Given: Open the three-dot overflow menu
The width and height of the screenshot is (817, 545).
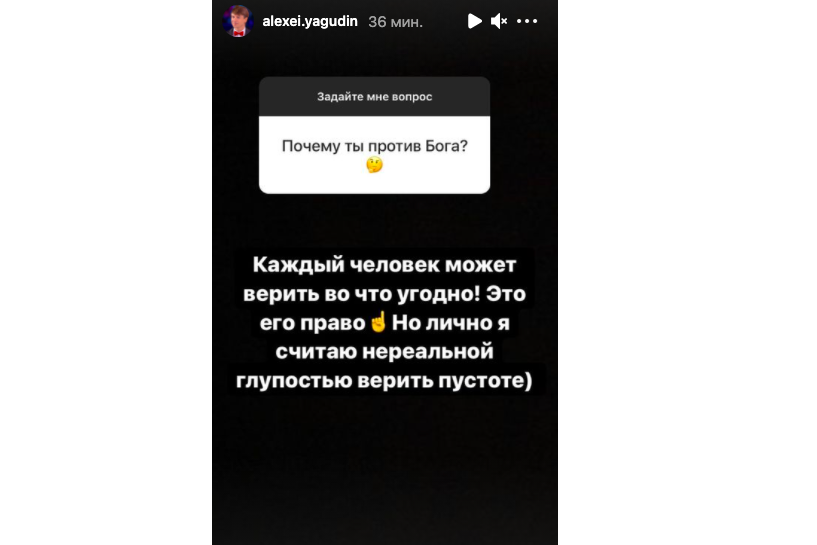Looking at the screenshot, I should [x=527, y=21].
